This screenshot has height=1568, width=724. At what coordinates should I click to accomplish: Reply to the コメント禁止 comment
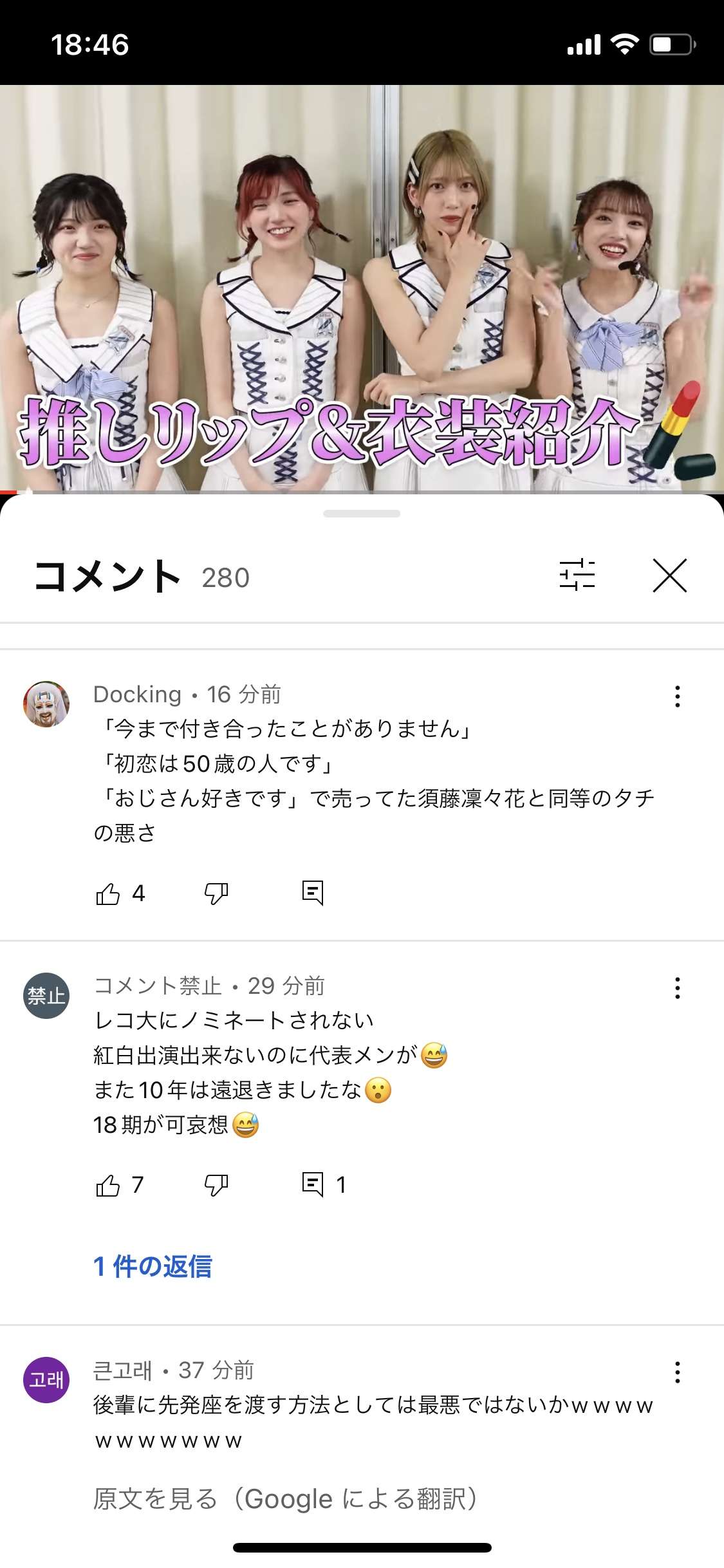click(x=313, y=1184)
